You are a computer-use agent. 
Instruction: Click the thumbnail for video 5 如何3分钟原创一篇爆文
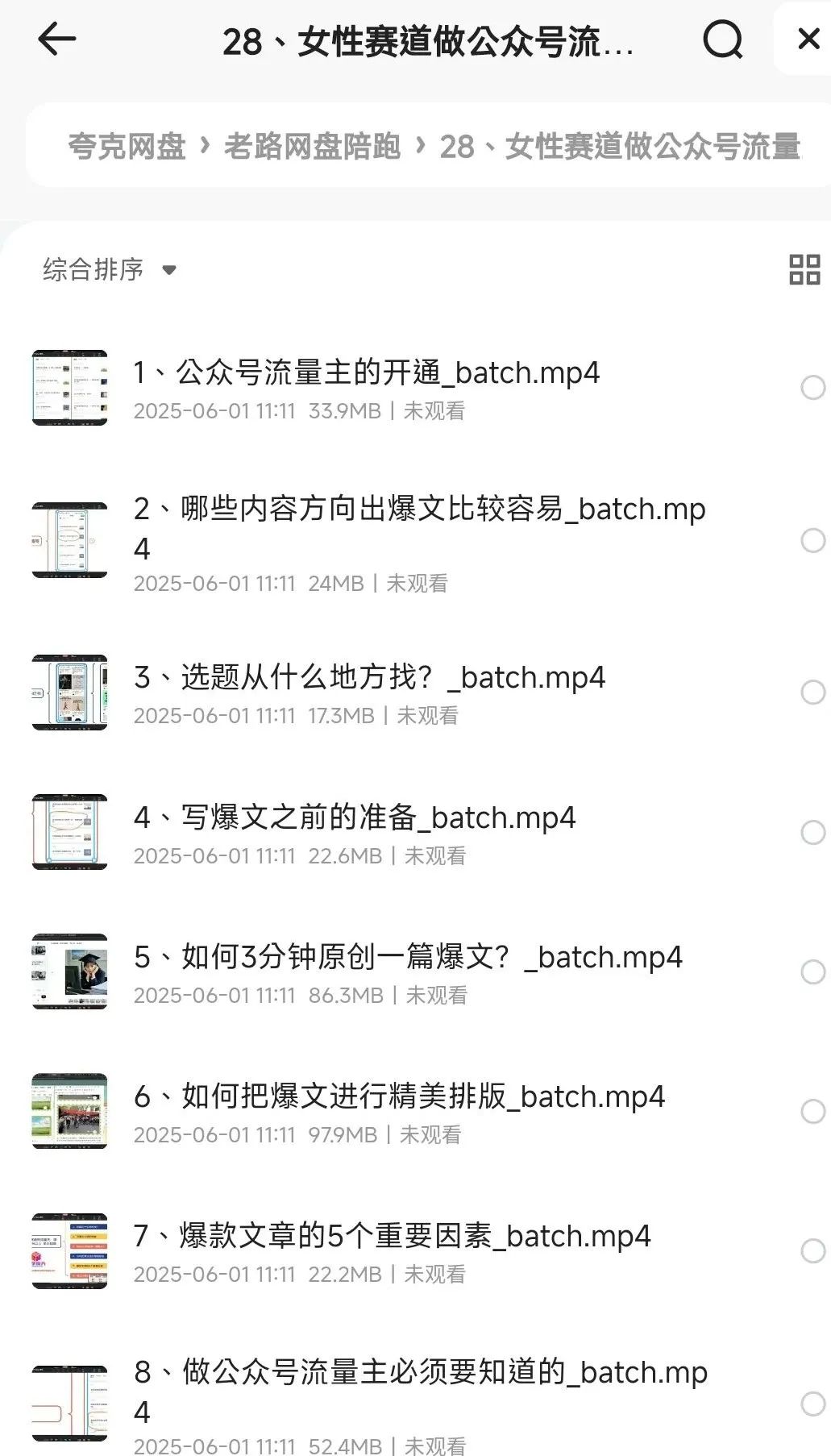click(x=69, y=971)
